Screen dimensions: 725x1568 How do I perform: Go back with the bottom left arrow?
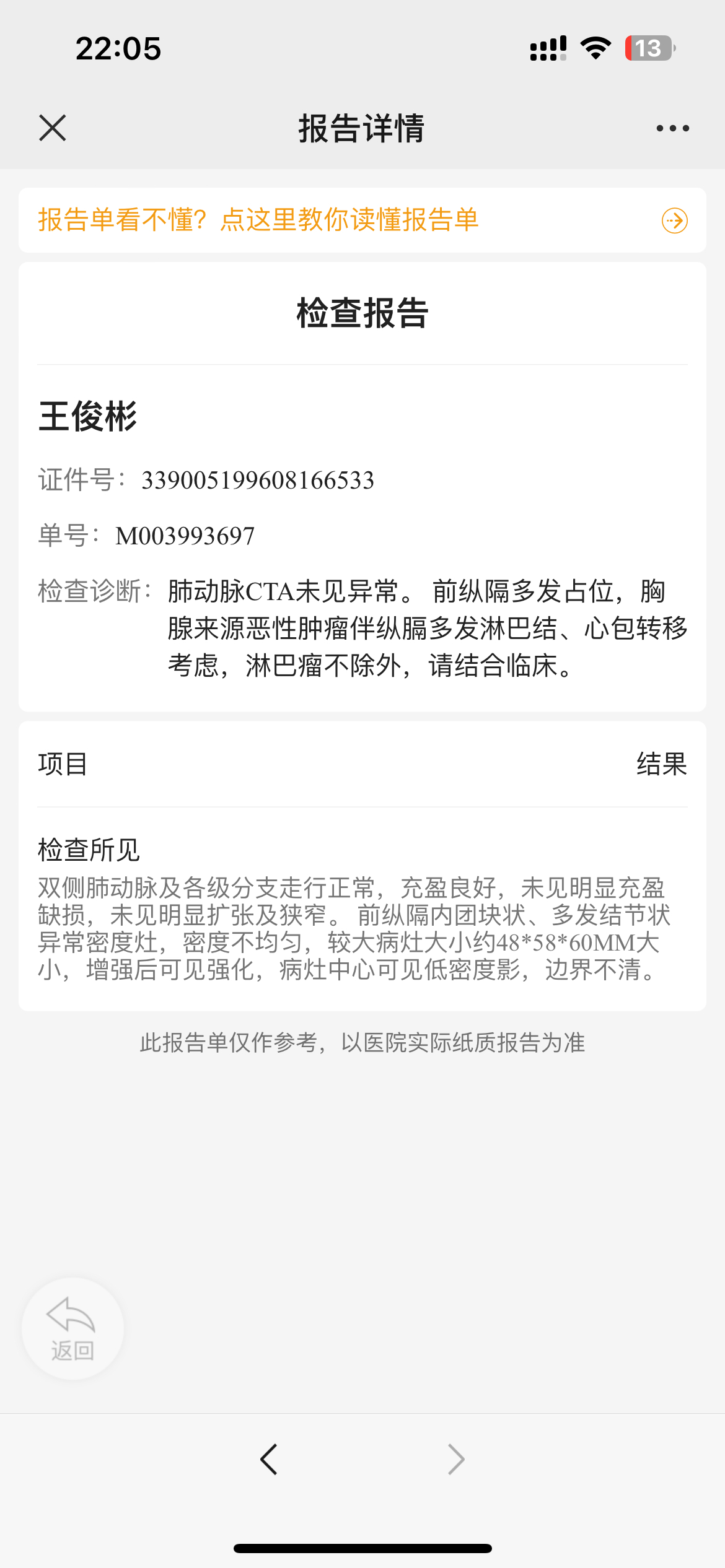[269, 1460]
